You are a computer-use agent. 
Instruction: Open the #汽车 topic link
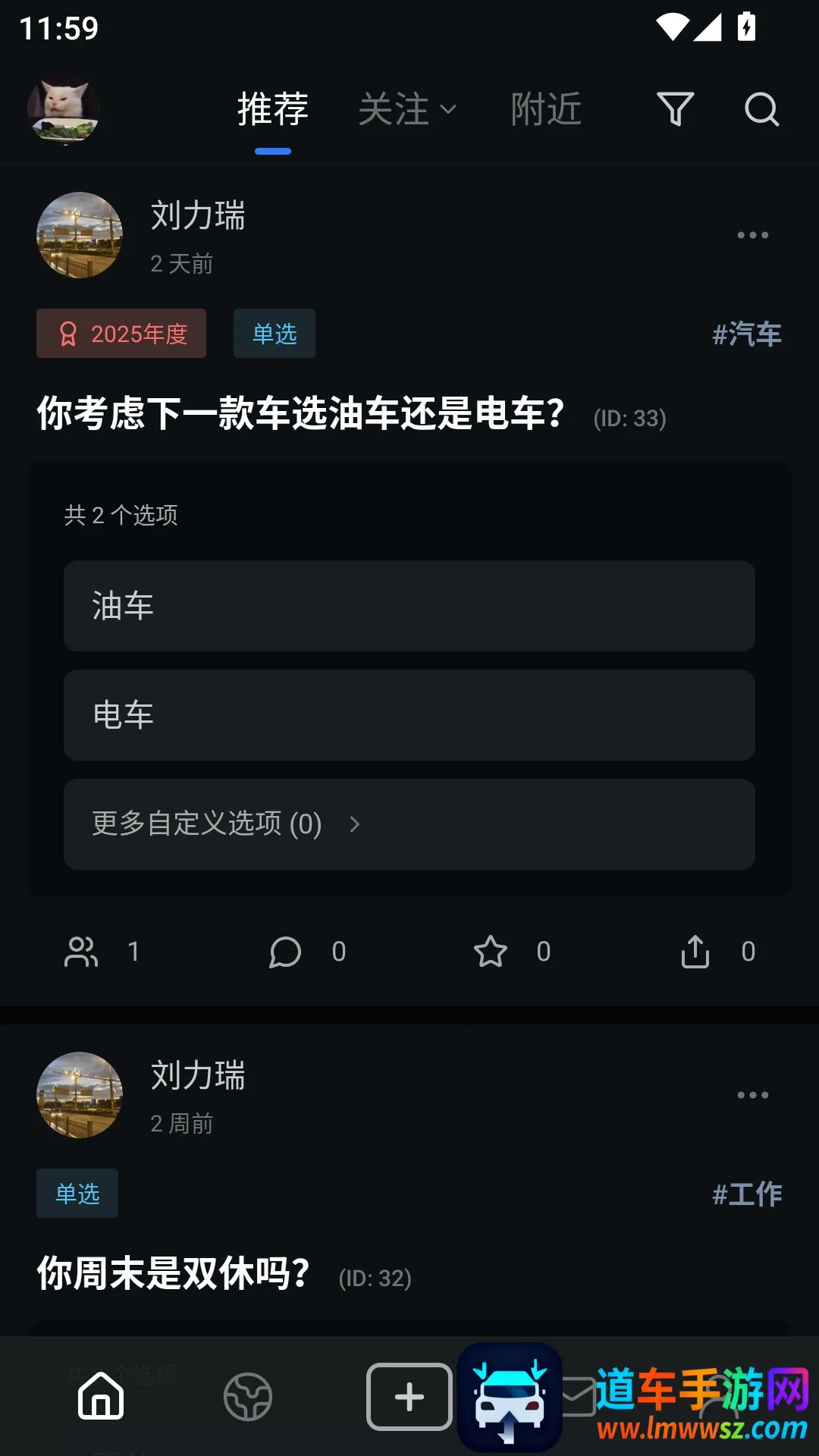pos(748,334)
